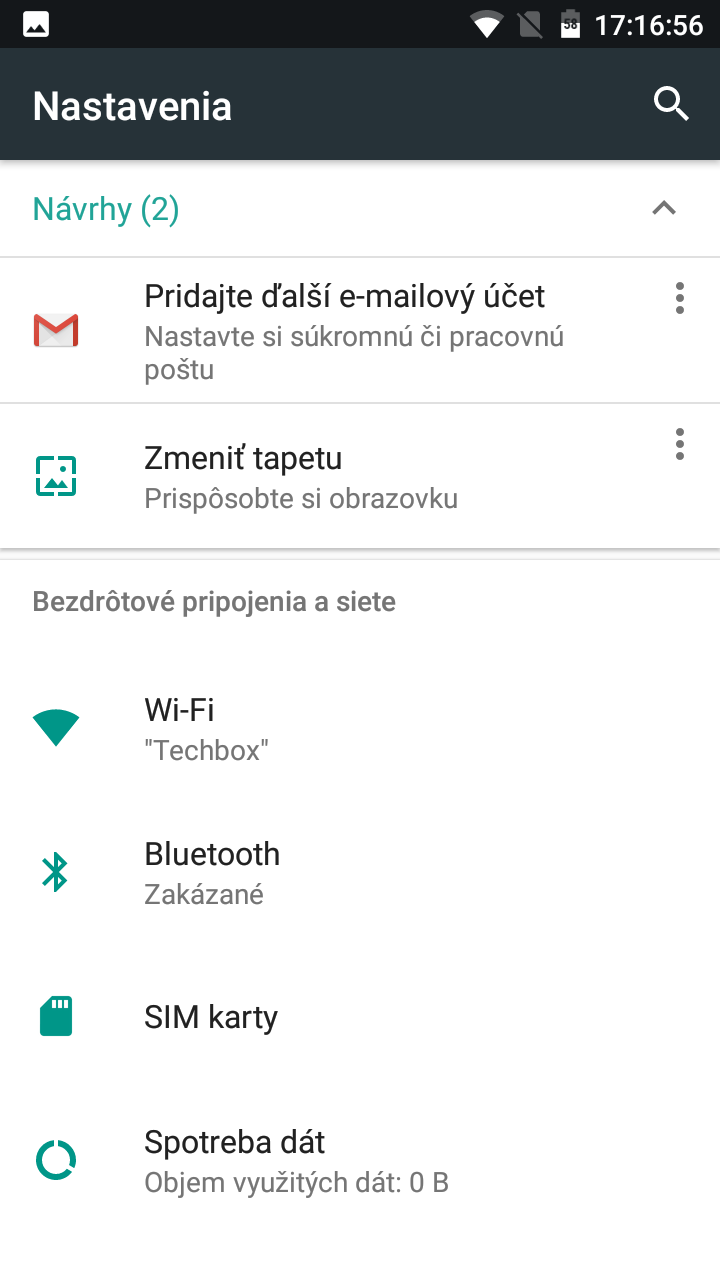Open Wi-Fi settings
The width and height of the screenshot is (720, 1280).
(x=360, y=728)
